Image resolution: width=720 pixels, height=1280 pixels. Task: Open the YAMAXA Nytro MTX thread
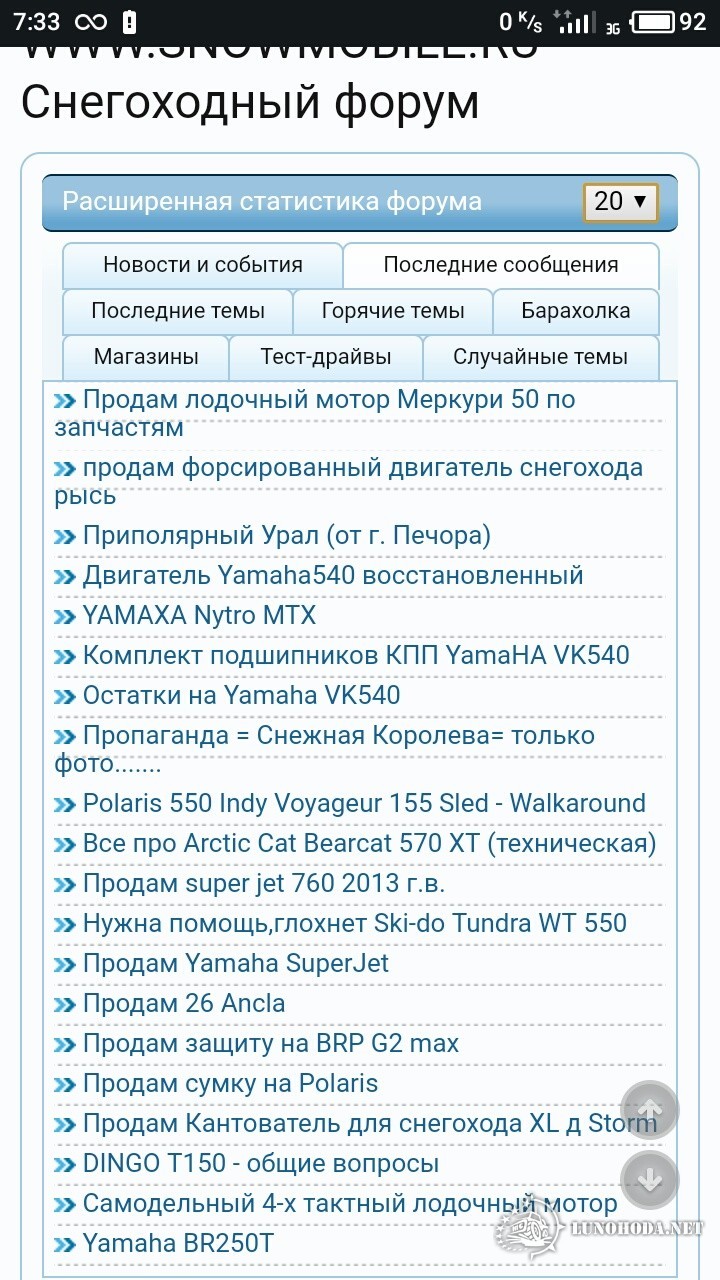(199, 616)
